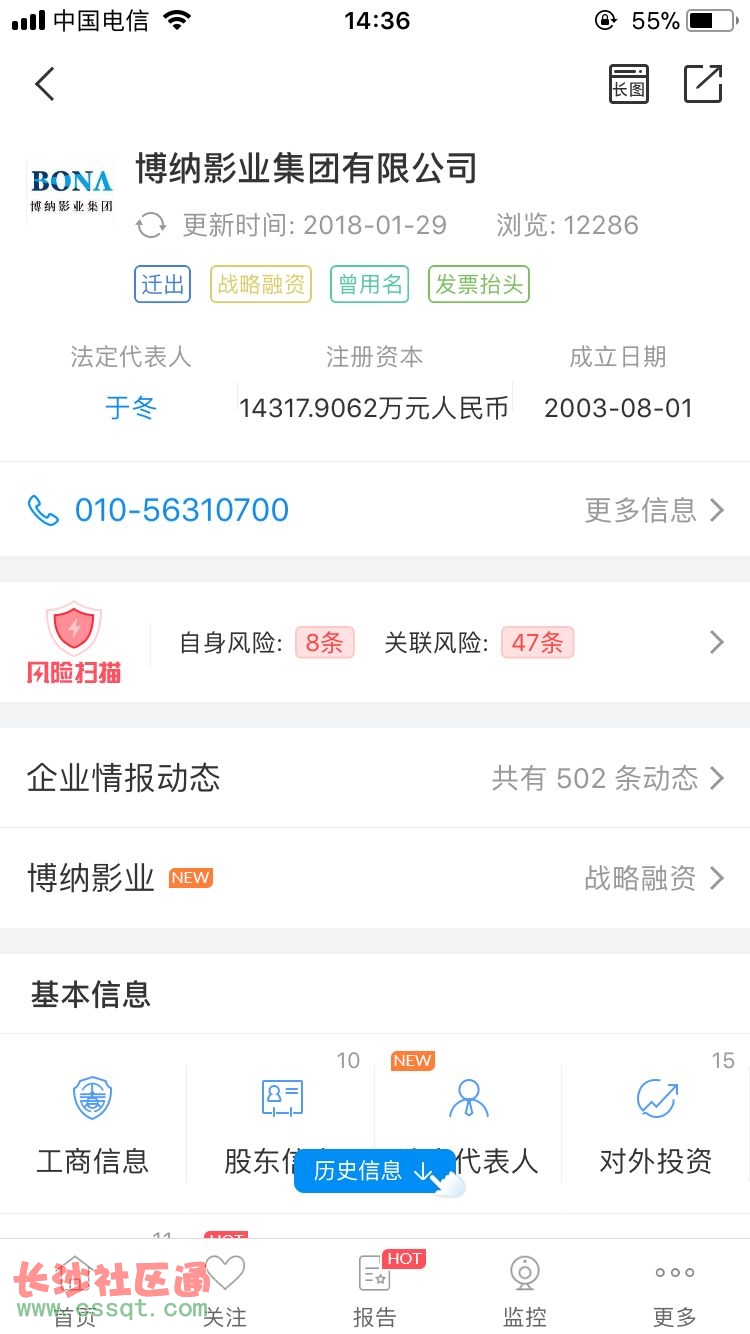Select the 战略融资 tag

[261, 284]
